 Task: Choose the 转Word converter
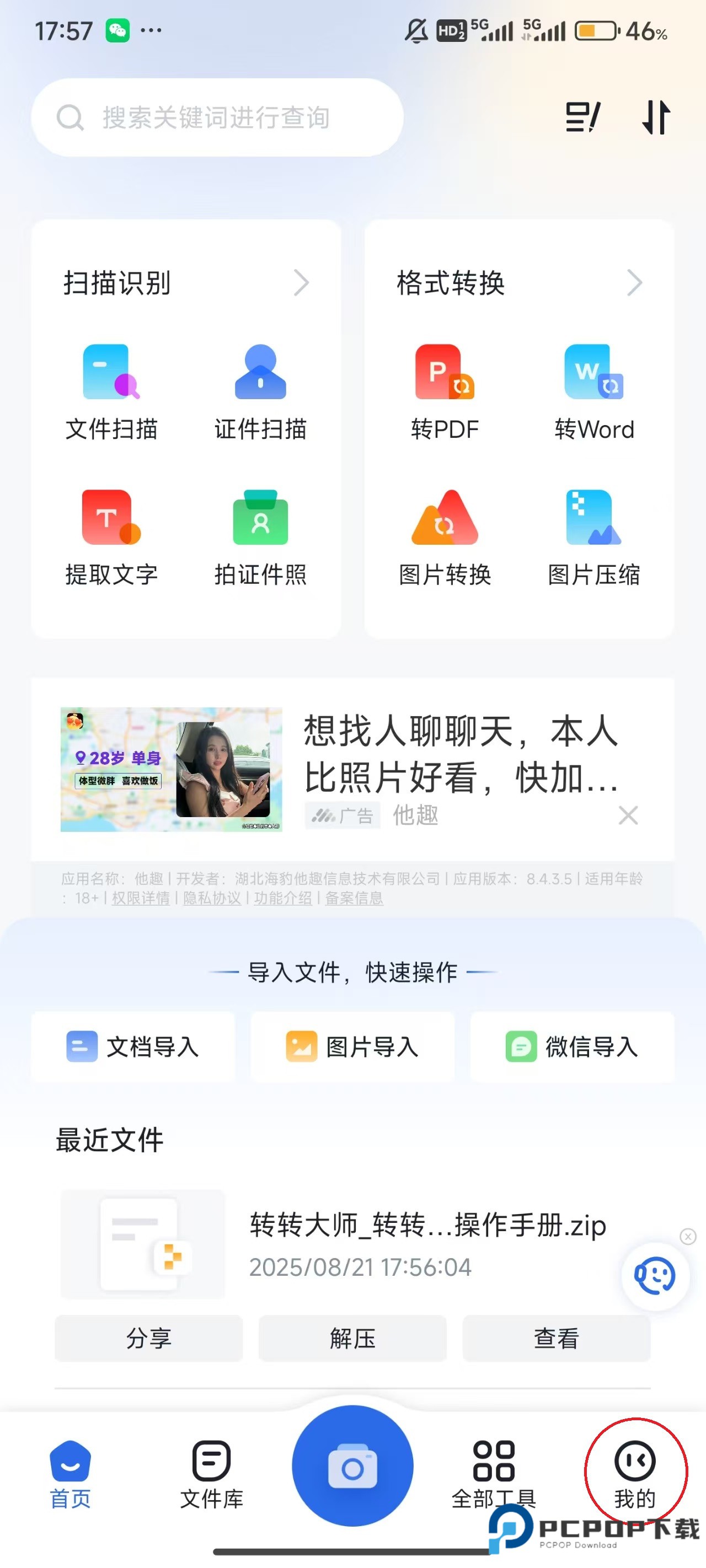click(594, 391)
